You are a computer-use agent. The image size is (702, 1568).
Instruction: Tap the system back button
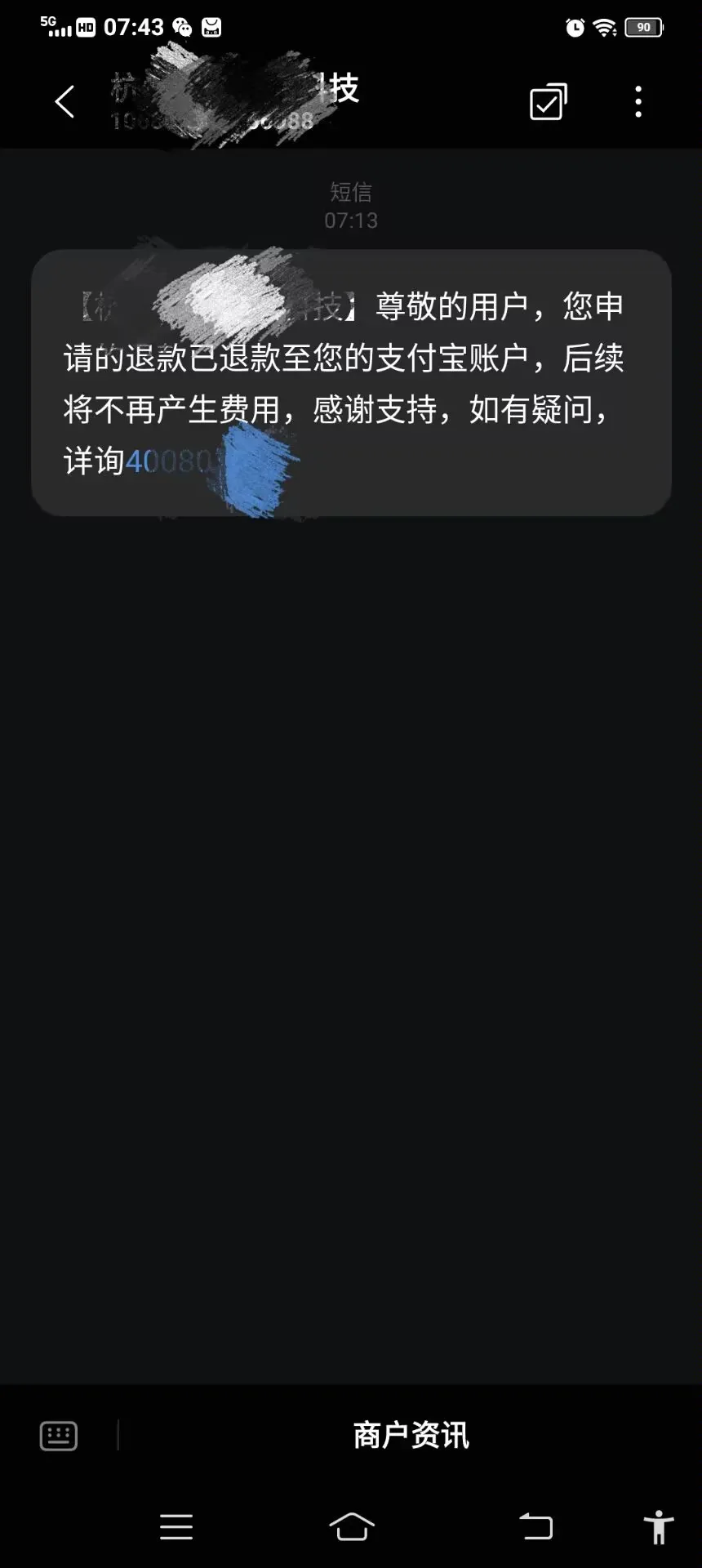coord(536,1526)
